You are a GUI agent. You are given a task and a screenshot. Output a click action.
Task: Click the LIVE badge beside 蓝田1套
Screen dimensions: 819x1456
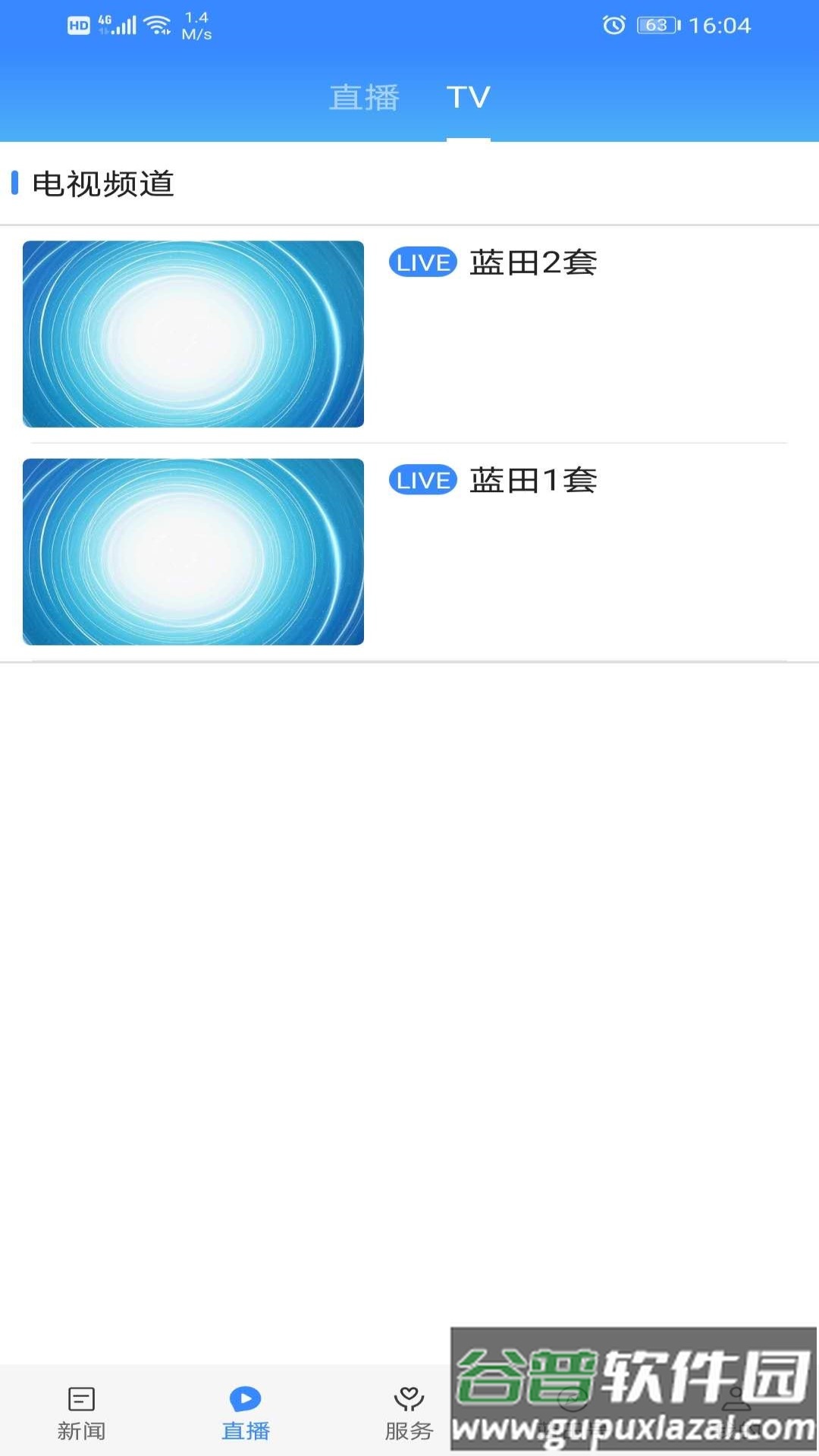(422, 479)
